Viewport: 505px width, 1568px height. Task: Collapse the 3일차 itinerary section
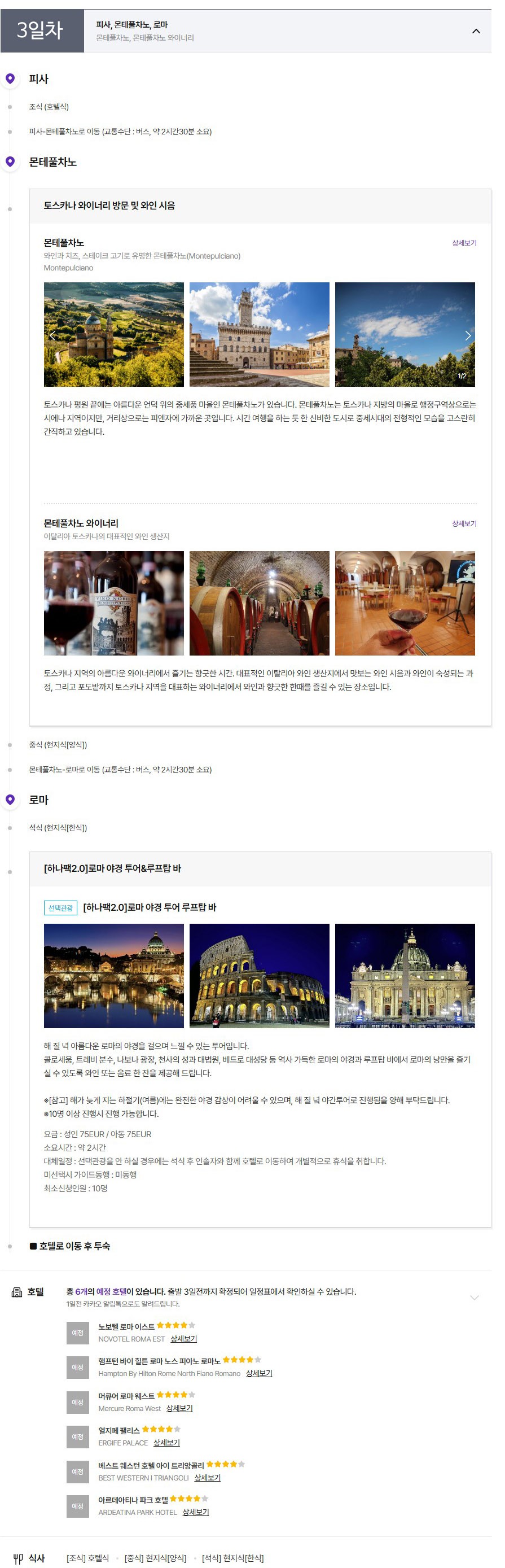point(476,31)
